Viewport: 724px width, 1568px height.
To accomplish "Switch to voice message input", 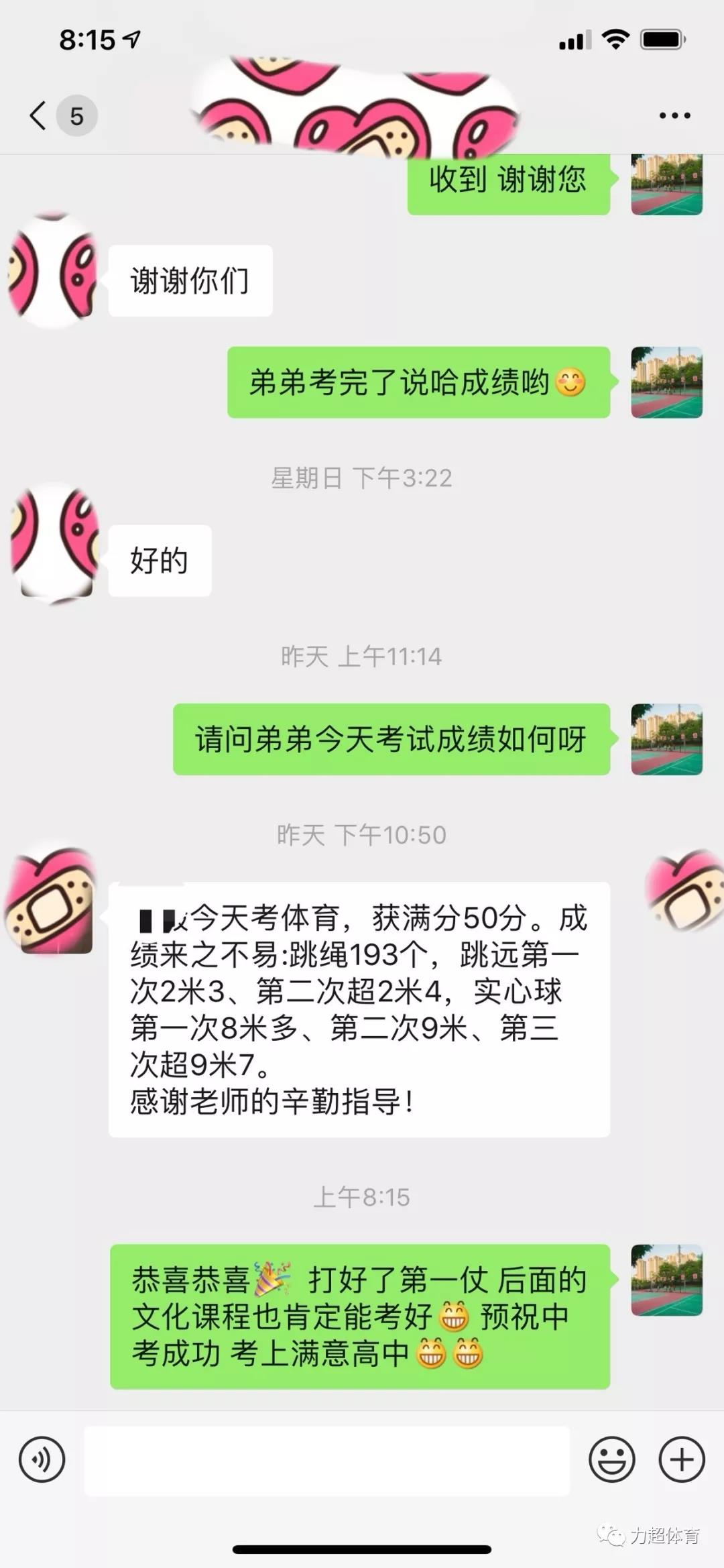I will point(42,1459).
